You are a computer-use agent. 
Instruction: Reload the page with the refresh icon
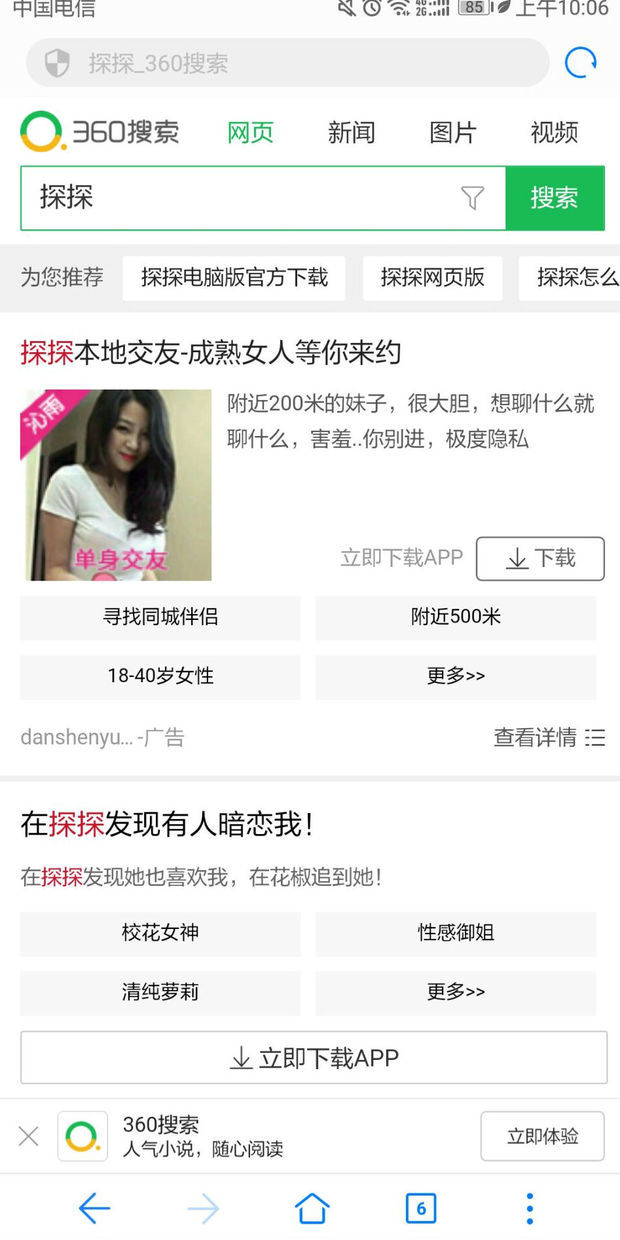[x=580, y=63]
